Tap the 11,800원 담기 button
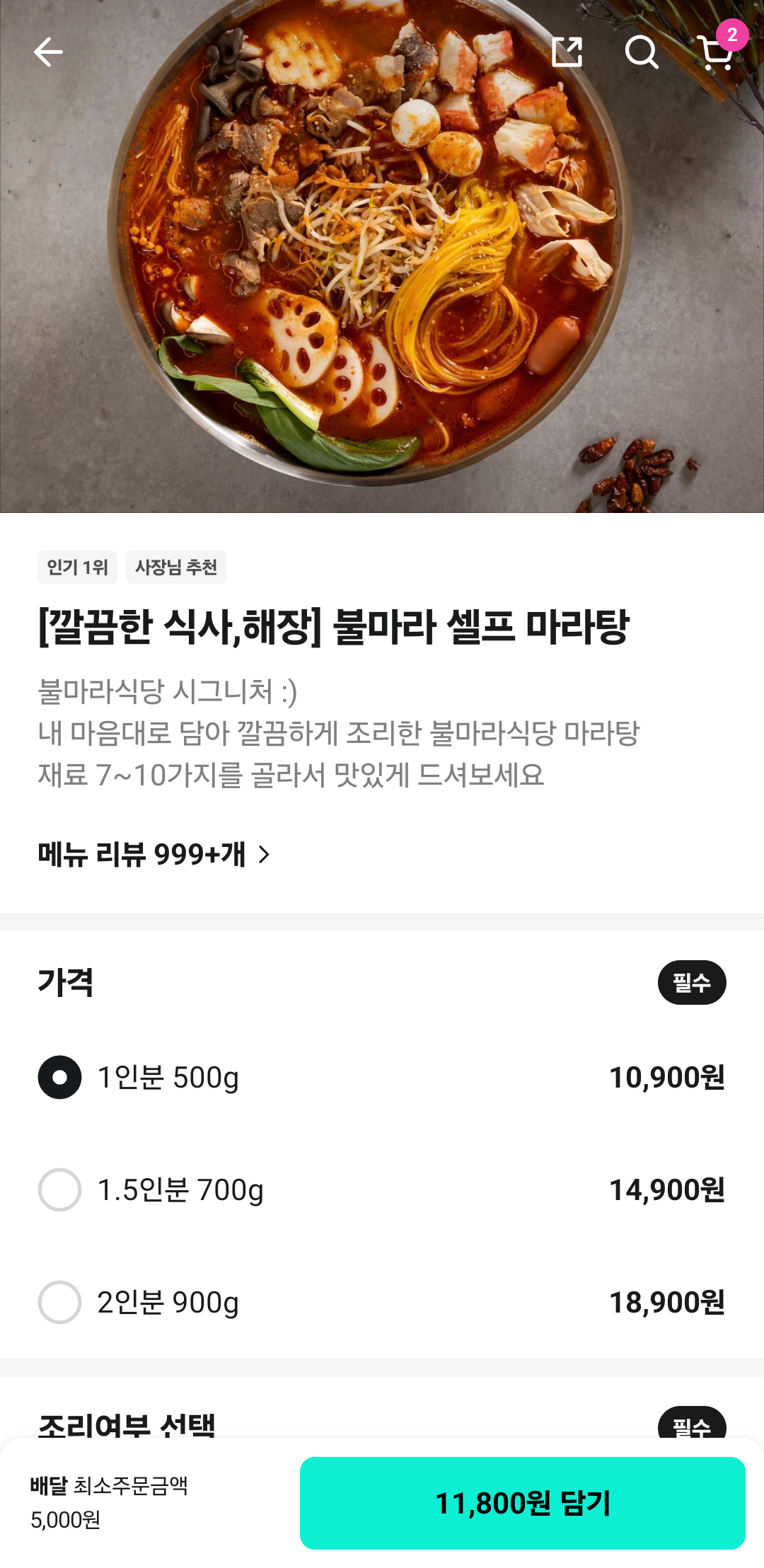Viewport: 764px width, 1568px height. click(522, 1503)
